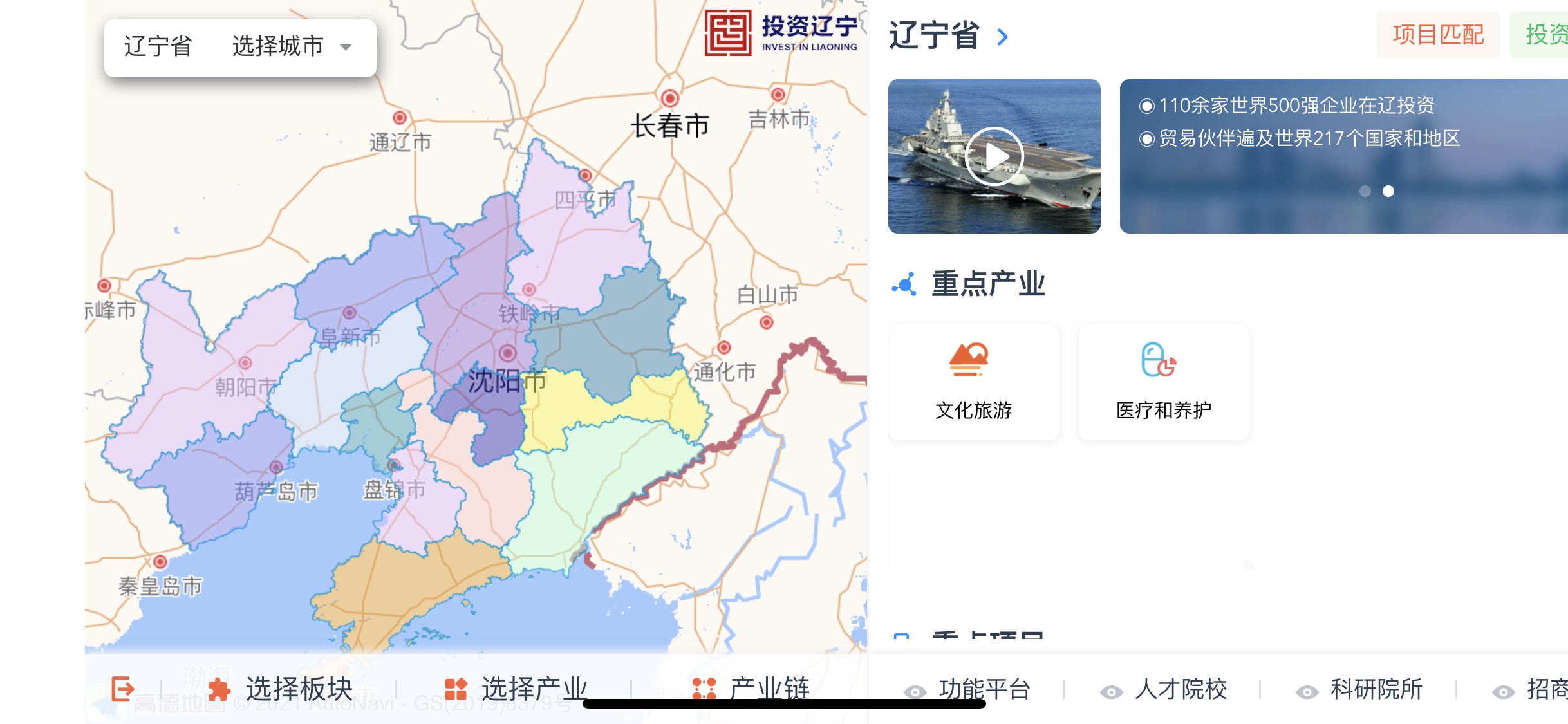The height and width of the screenshot is (724, 1568).
Task: Open 选择产业 in the bottom toolbar
Action: [516, 689]
